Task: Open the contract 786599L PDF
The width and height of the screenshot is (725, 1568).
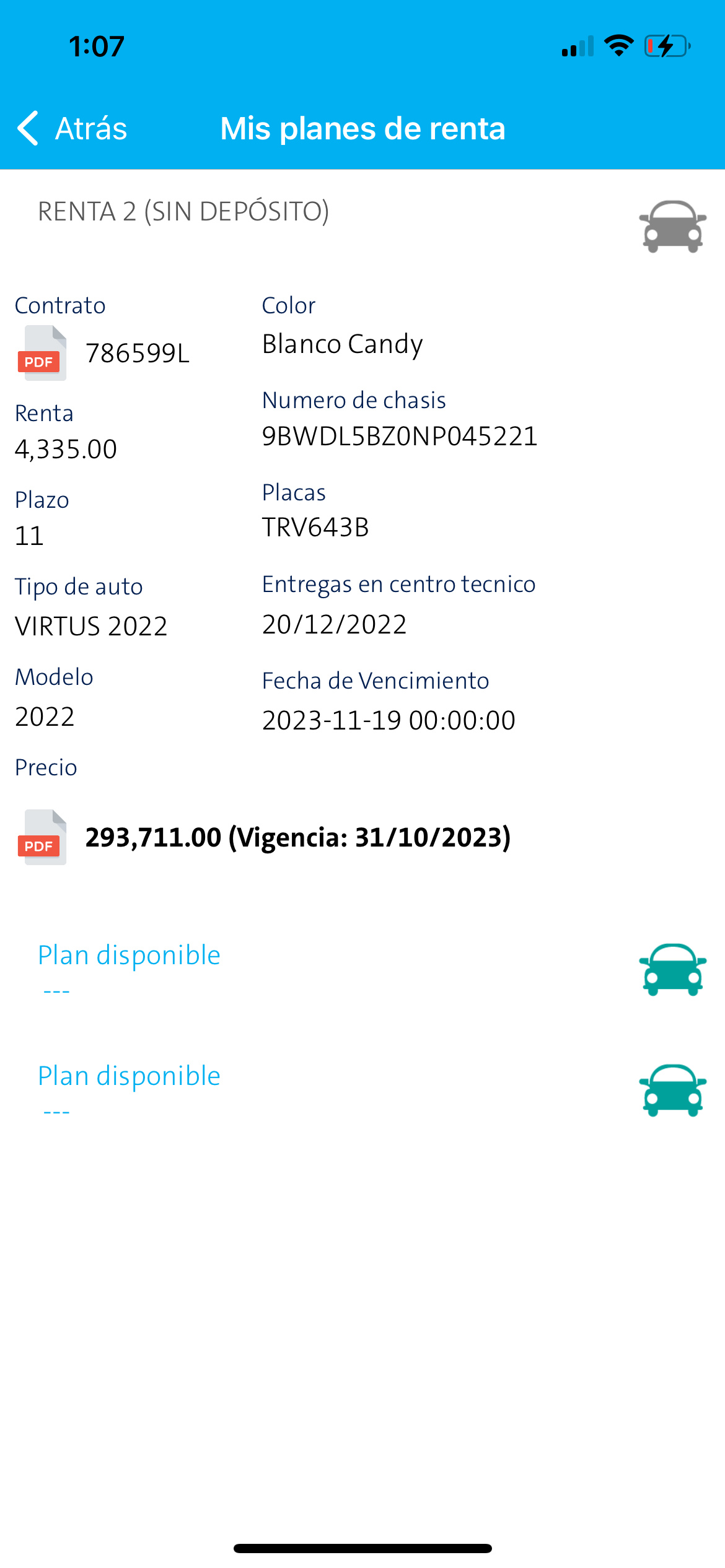Action: point(42,353)
